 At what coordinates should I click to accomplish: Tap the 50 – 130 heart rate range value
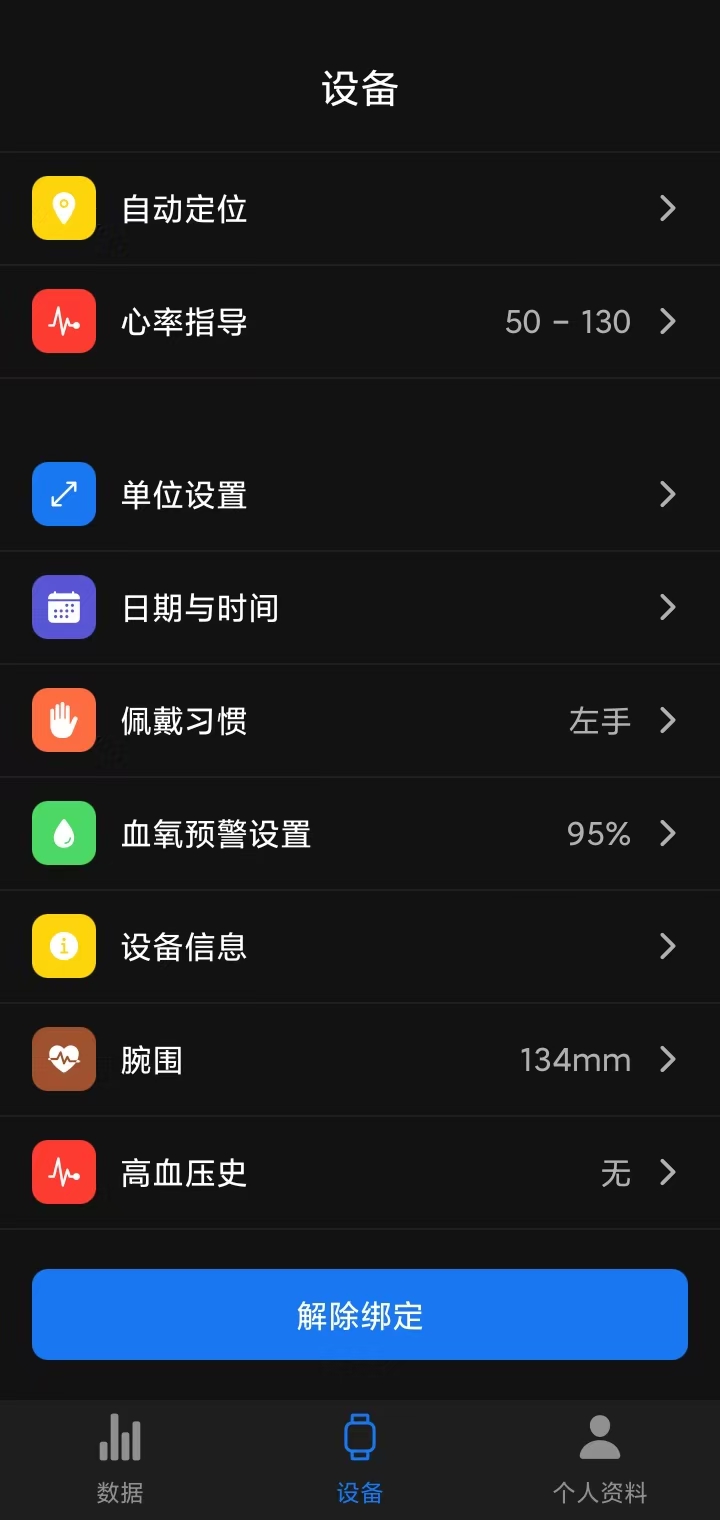(567, 321)
